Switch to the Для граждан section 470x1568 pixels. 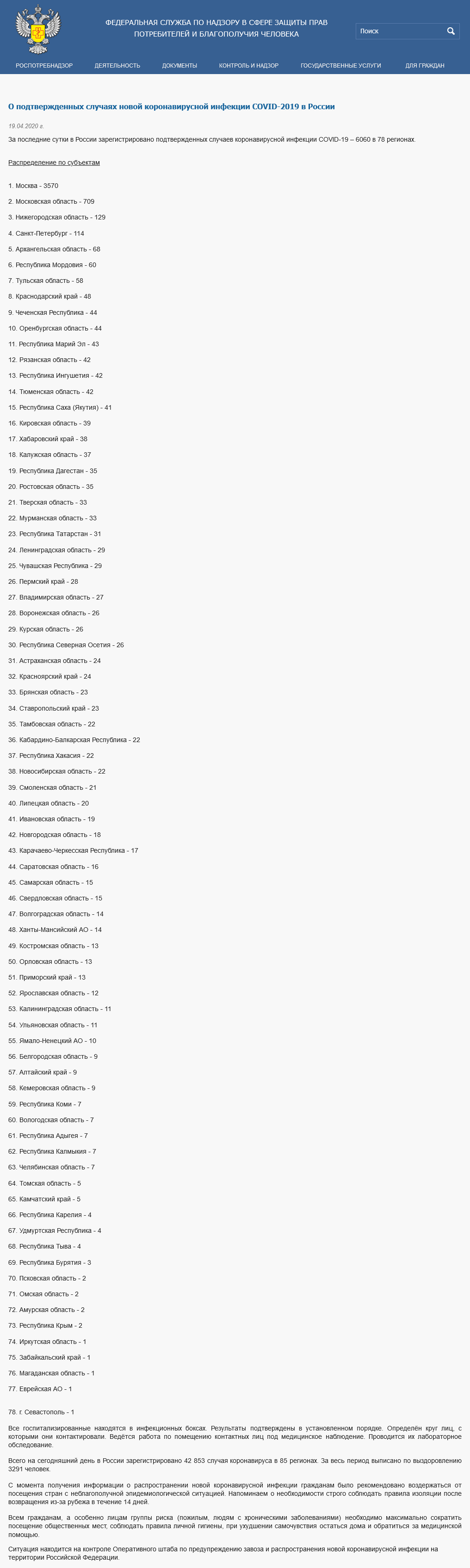tap(424, 66)
